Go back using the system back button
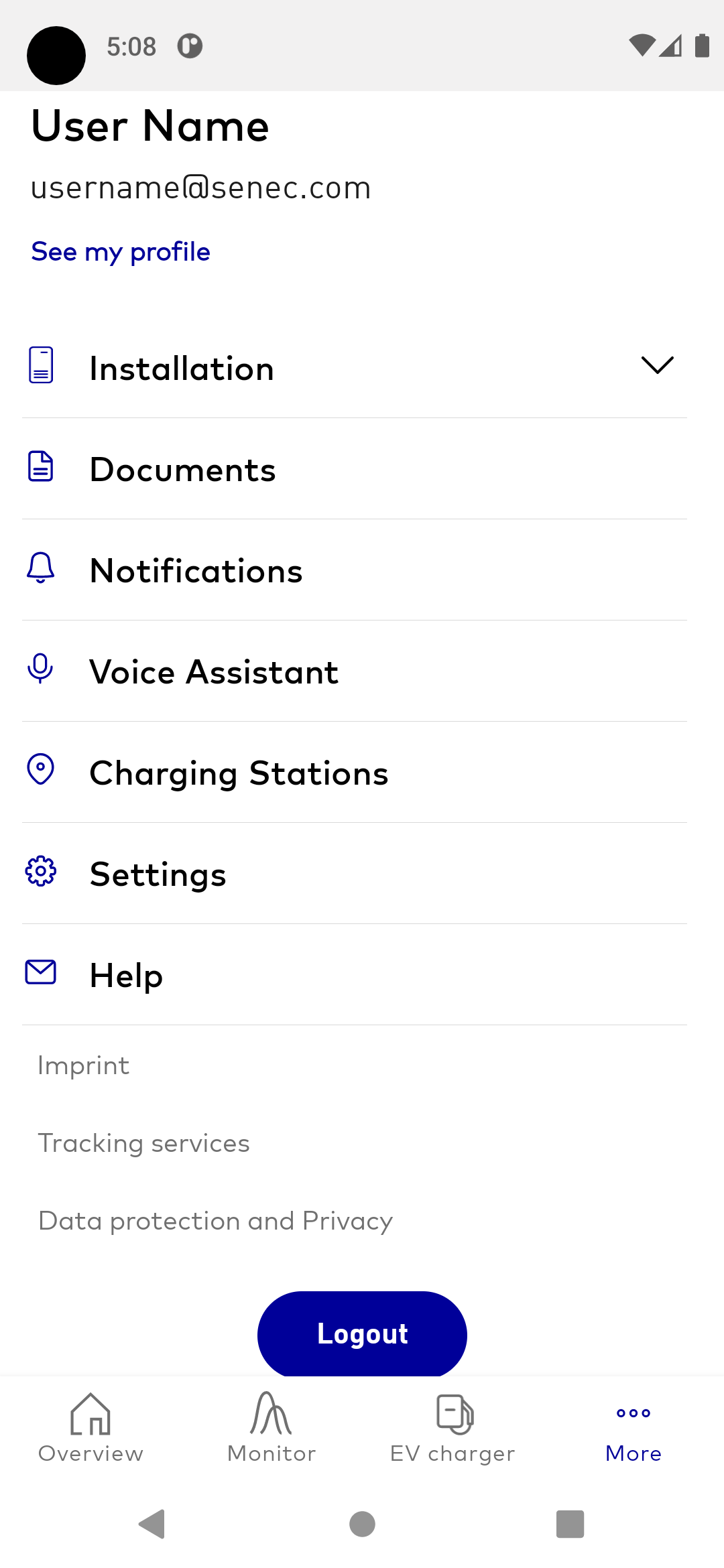Image resolution: width=724 pixels, height=1568 pixels. (x=153, y=1524)
